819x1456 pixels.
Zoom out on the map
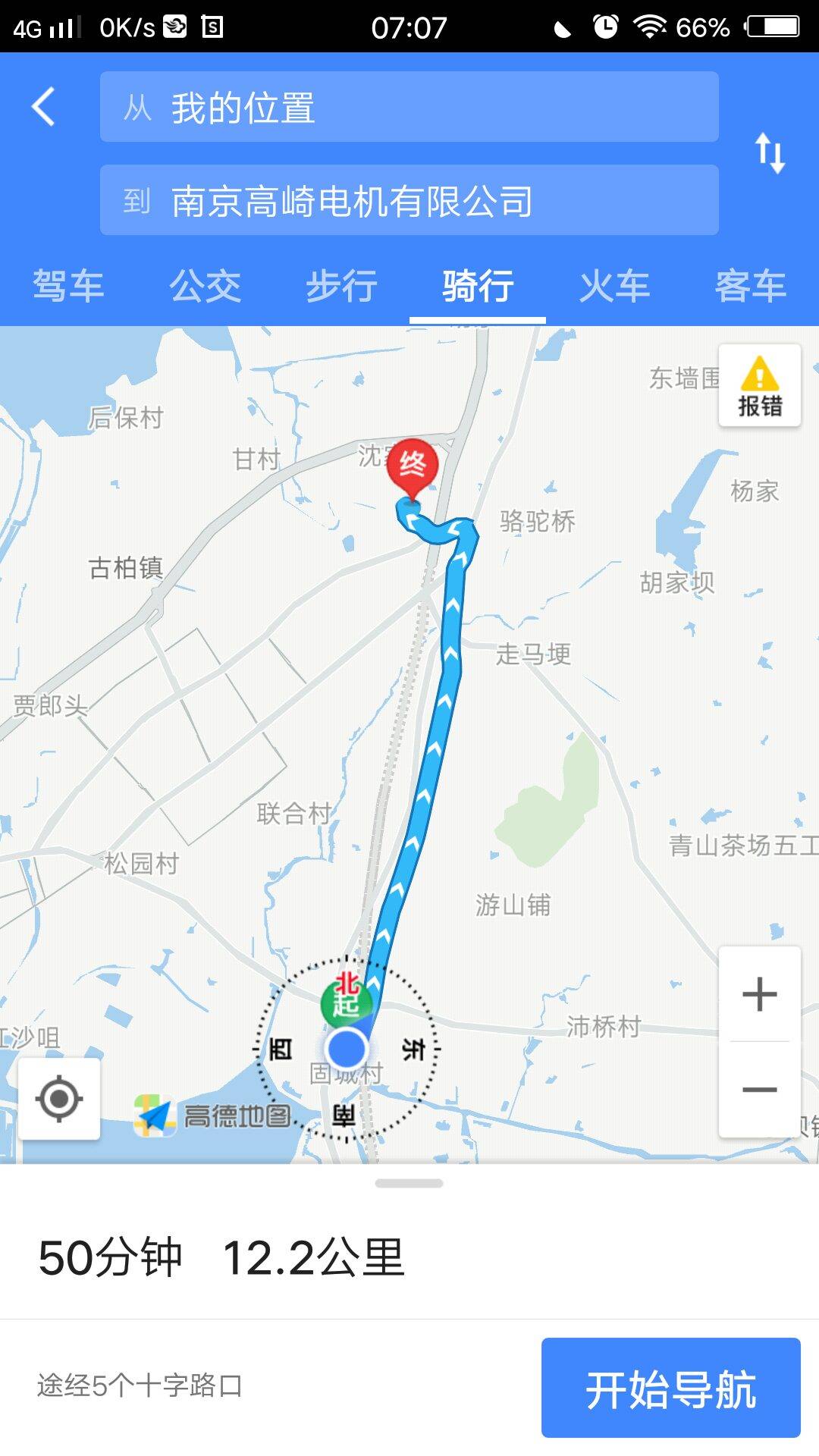pyautogui.click(x=760, y=1090)
